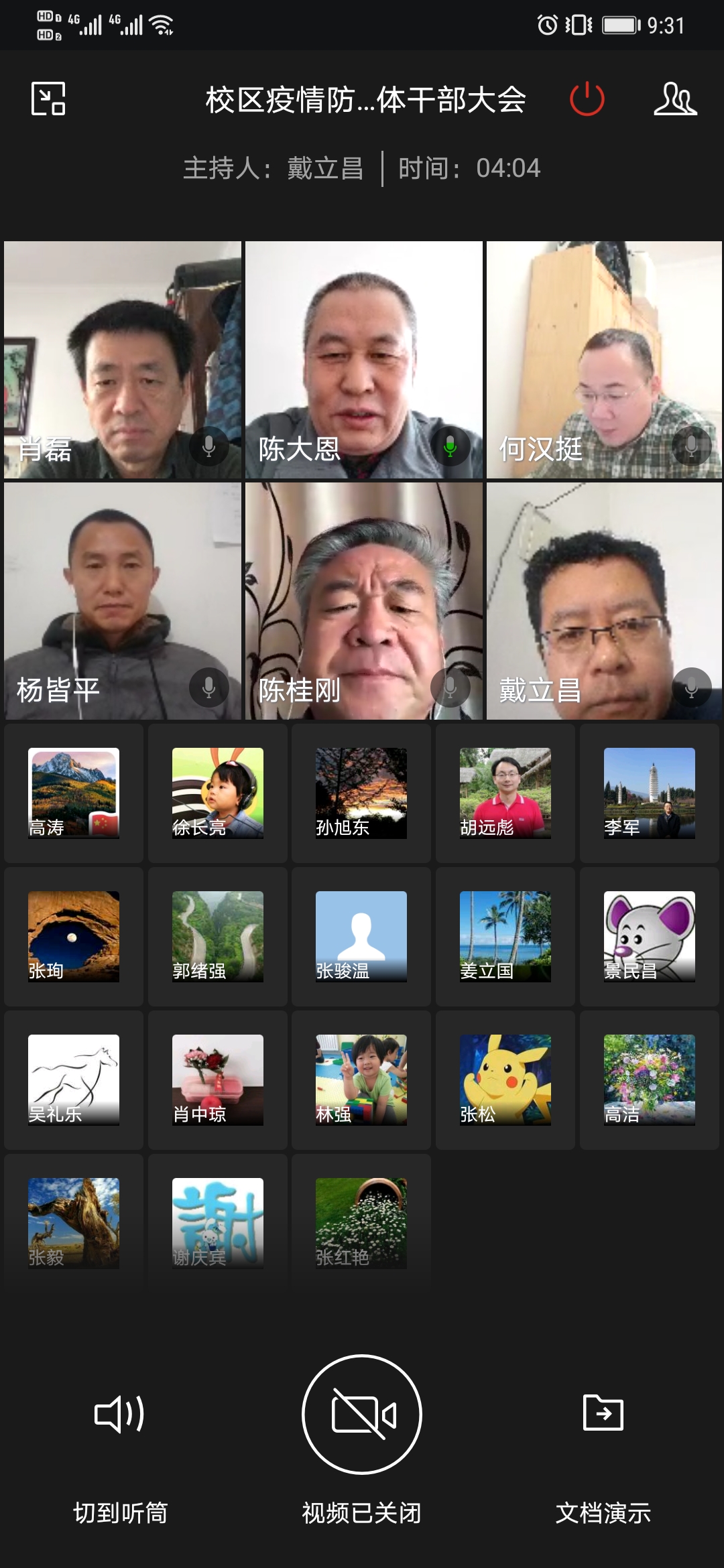The width and height of the screenshot is (724, 1568).
Task: Select participant 李军
Action: pyautogui.click(x=649, y=793)
